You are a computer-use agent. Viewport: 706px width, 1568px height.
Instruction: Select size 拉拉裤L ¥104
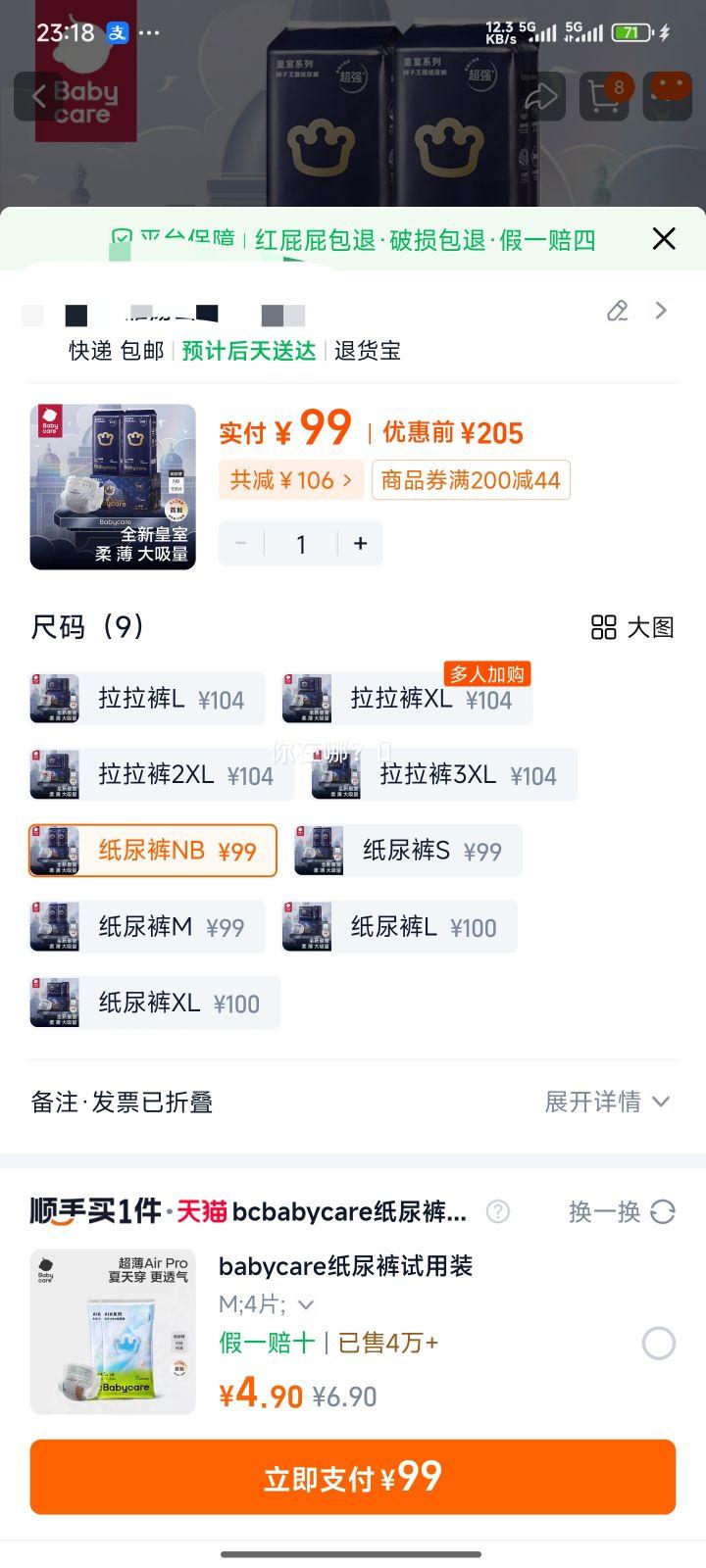[x=147, y=699]
